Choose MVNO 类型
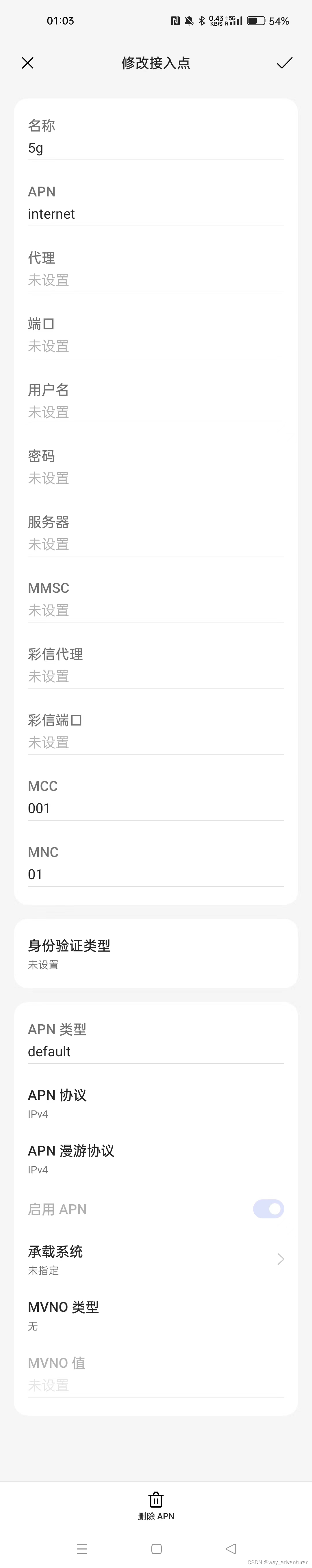This screenshot has height=1568, width=312. 155,1315
